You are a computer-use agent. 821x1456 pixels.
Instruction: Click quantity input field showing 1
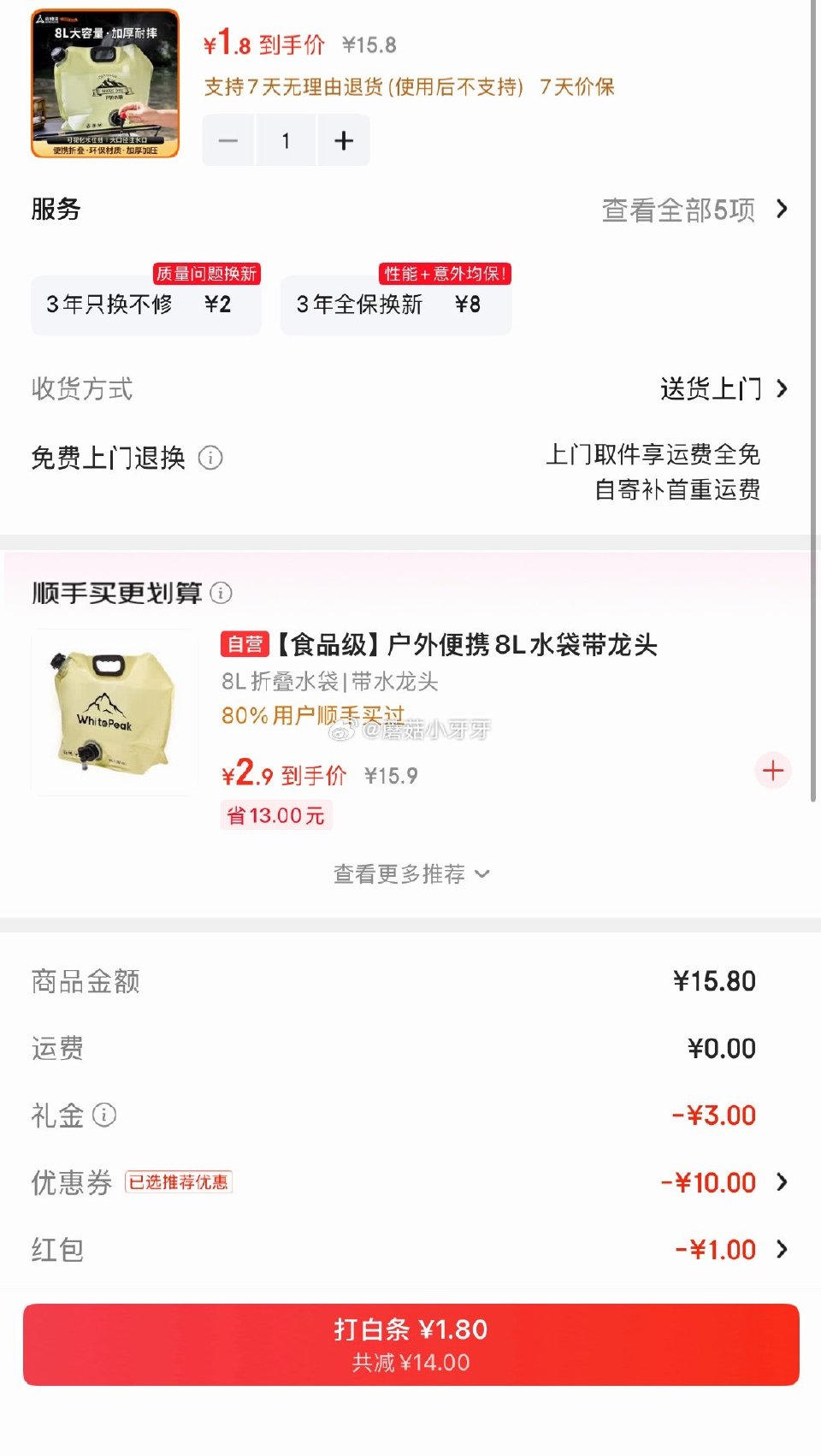[x=285, y=139]
